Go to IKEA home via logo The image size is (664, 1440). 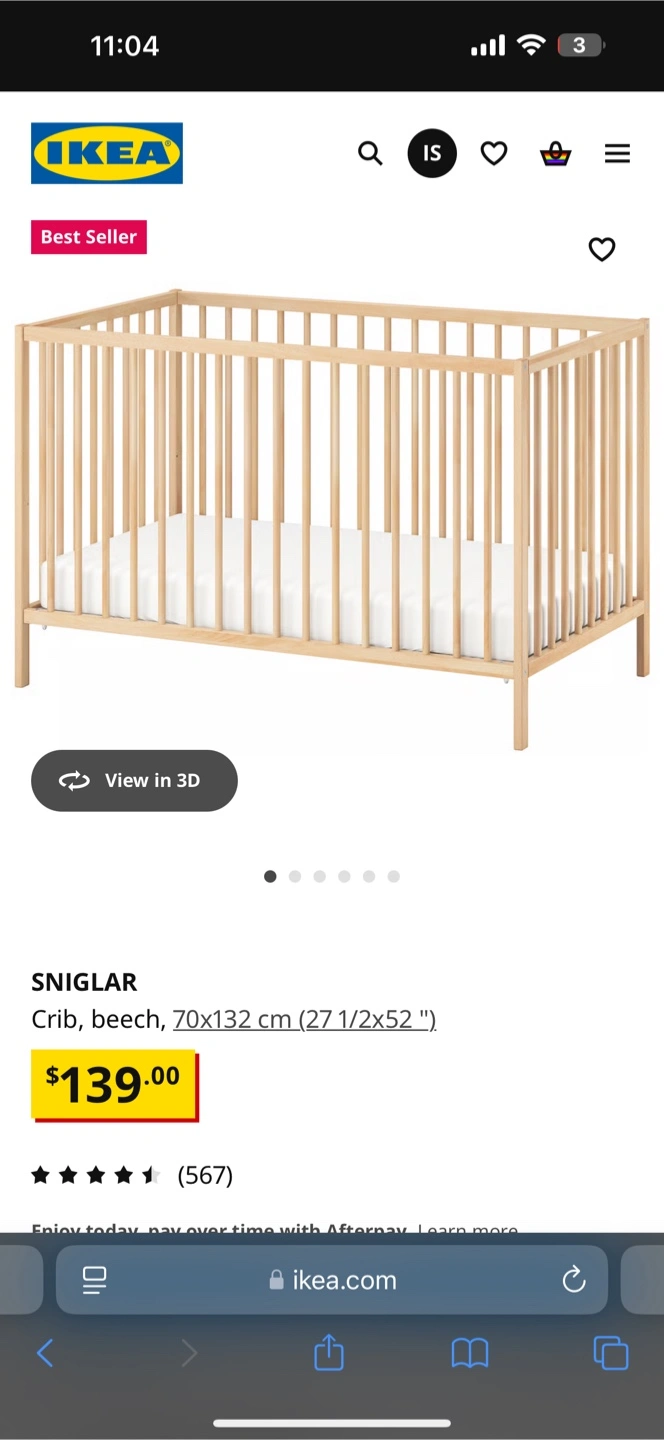click(x=107, y=153)
